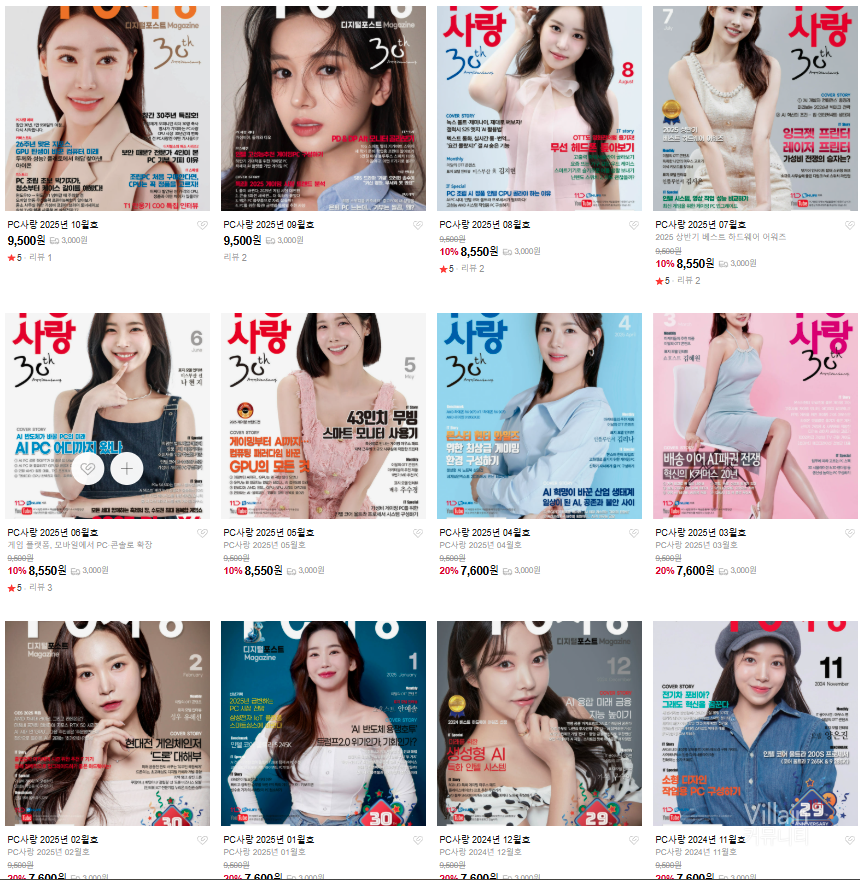860x880 pixels.
Task: Open the PC사랑 2025년 03월호 cover tile
Action: (x=755, y=416)
